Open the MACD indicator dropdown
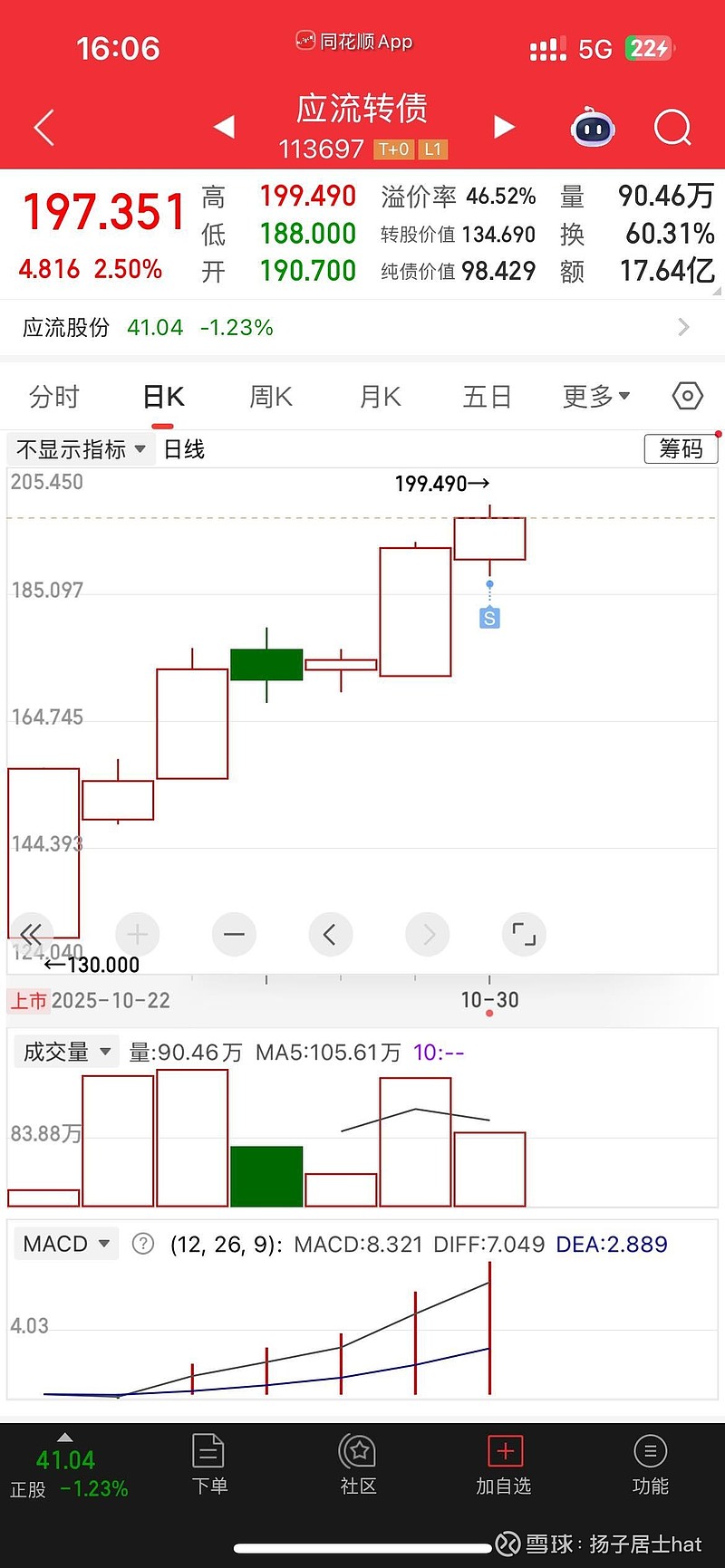This screenshot has height=1568, width=725. [65, 1244]
